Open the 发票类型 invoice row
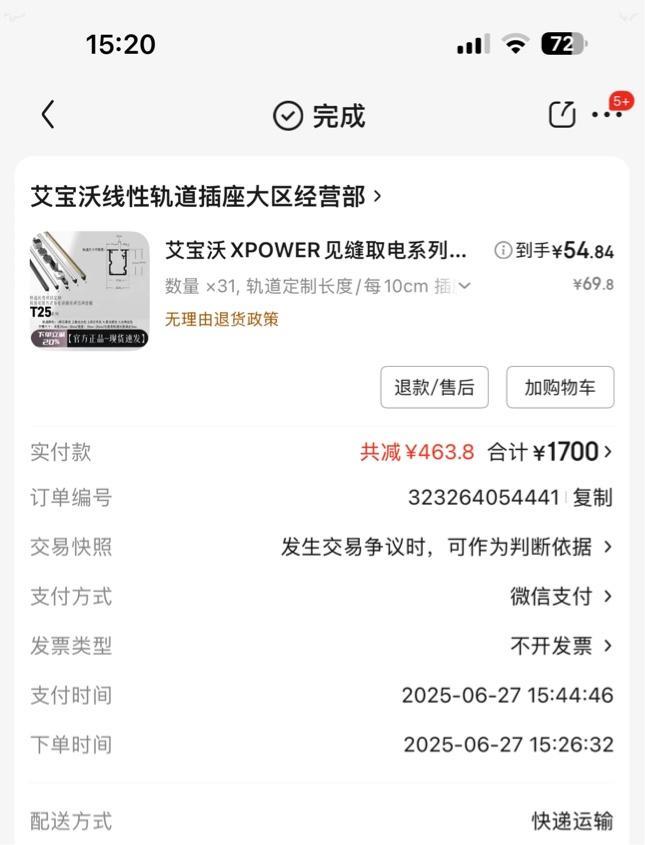This screenshot has height=845, width=645. [x=560, y=646]
